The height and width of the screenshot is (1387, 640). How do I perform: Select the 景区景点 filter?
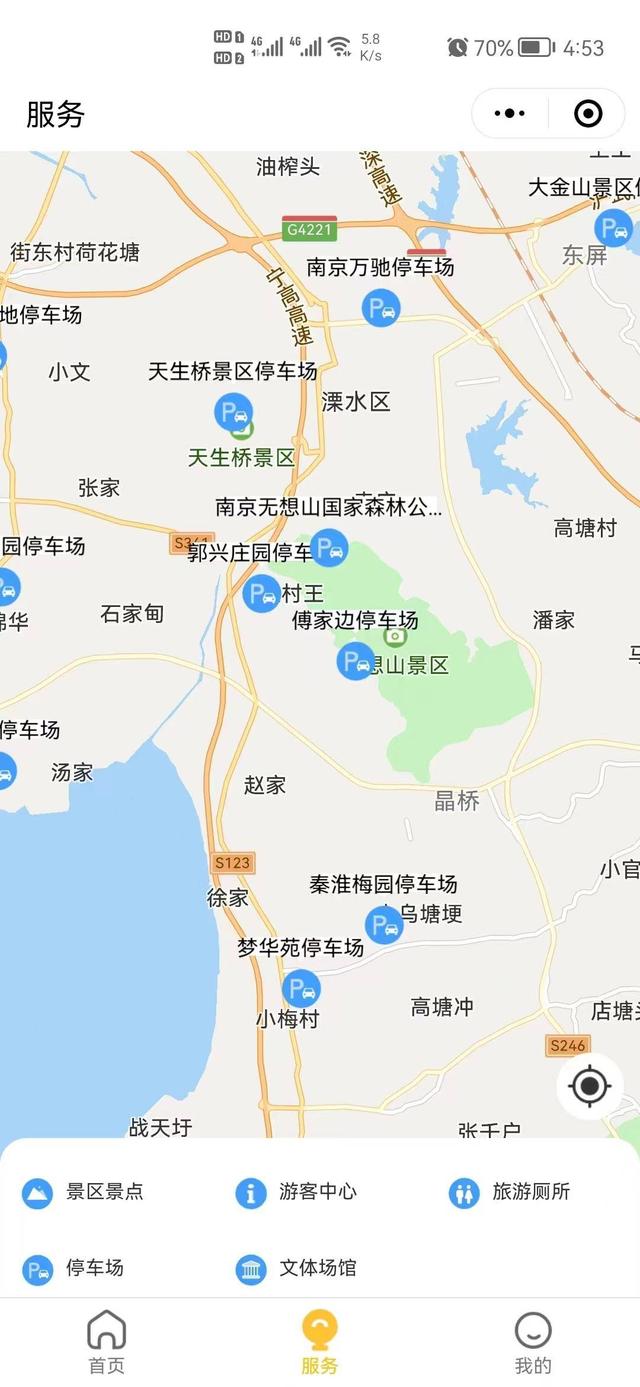[84, 1192]
